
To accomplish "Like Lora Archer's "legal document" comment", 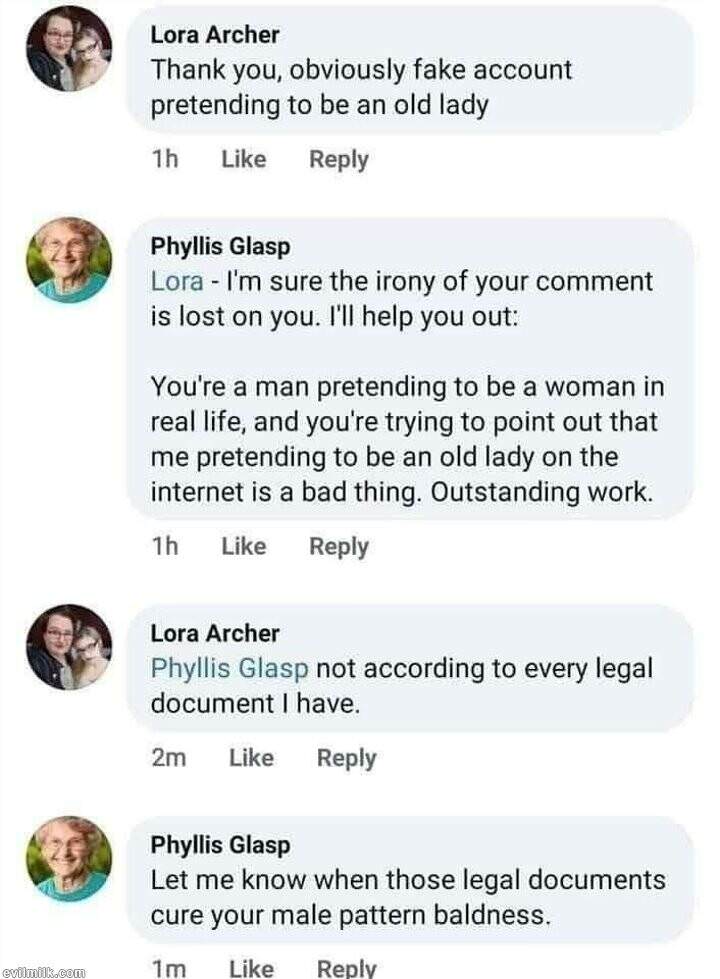I will pos(251,758).
